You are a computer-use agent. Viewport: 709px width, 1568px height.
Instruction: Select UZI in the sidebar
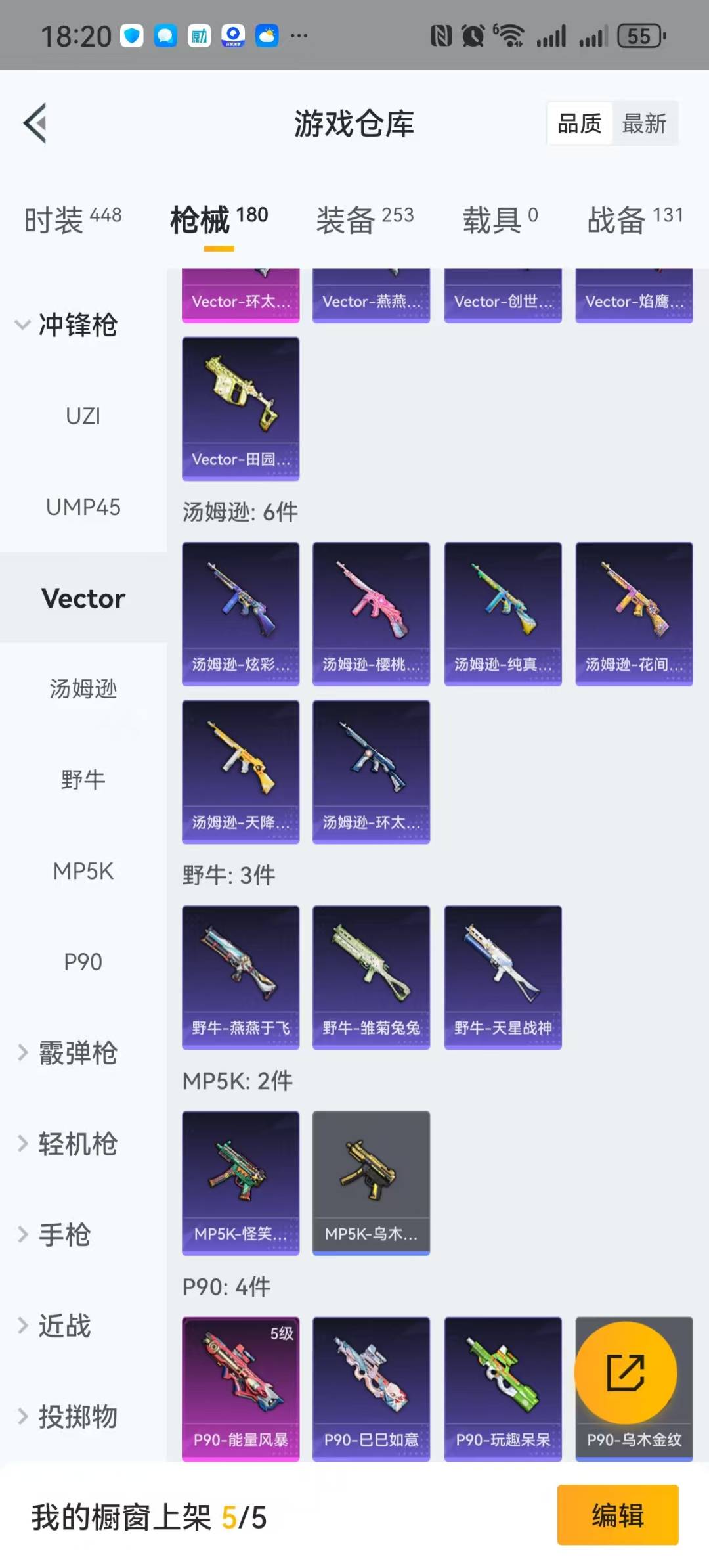point(83,416)
